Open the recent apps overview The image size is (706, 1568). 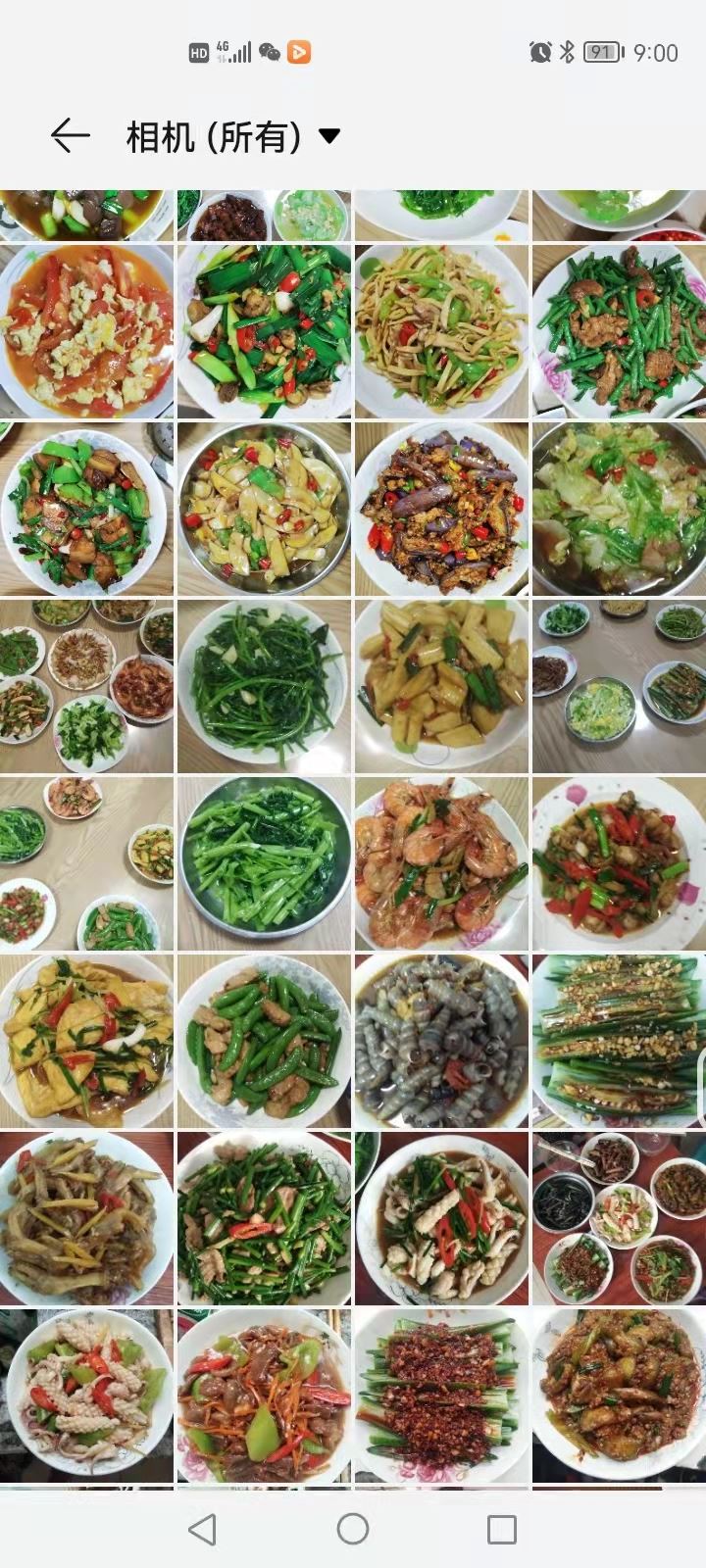pyautogui.click(x=502, y=1529)
